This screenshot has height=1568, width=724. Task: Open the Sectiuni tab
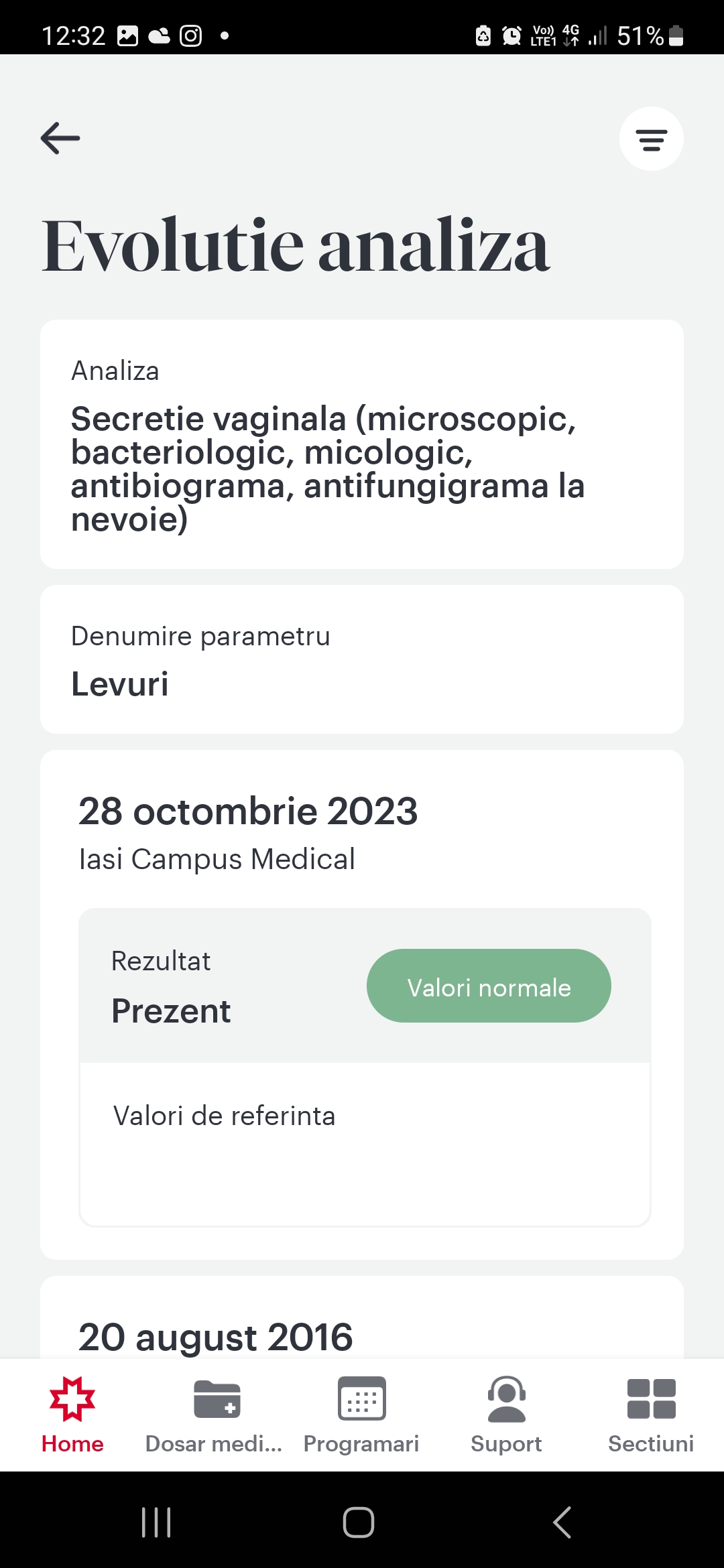click(x=651, y=1415)
